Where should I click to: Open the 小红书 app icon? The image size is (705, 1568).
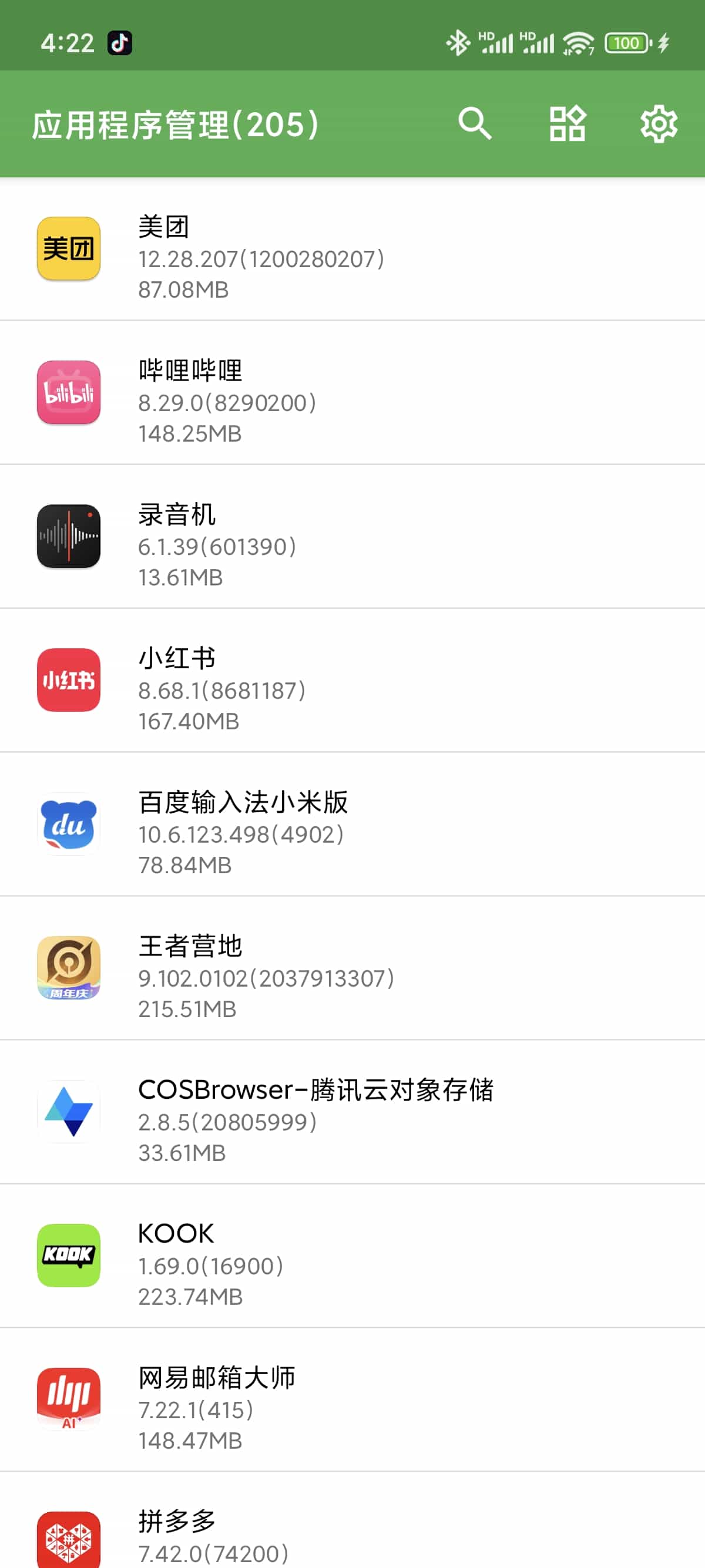point(68,681)
